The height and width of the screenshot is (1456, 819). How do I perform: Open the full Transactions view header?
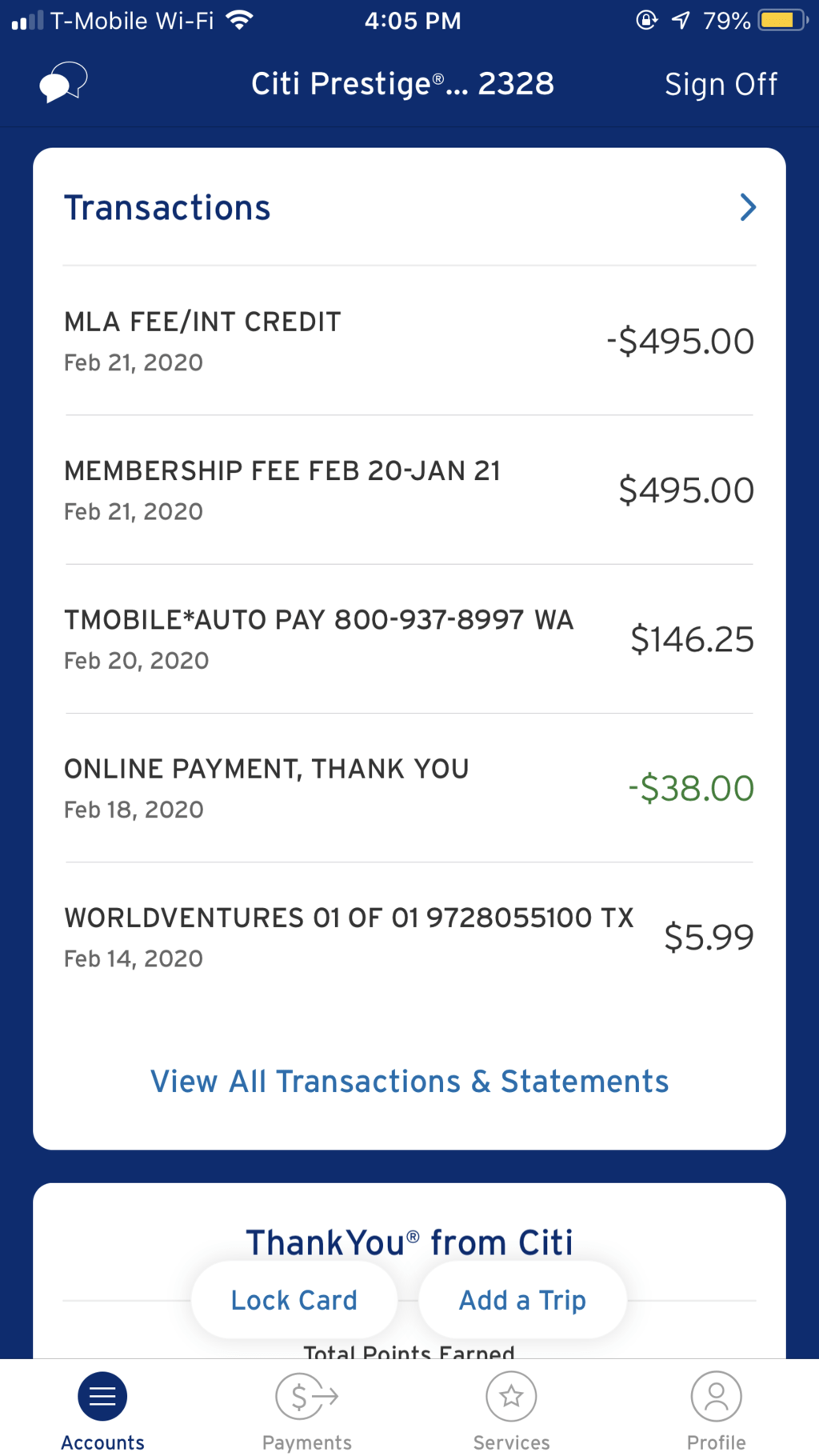167,207
